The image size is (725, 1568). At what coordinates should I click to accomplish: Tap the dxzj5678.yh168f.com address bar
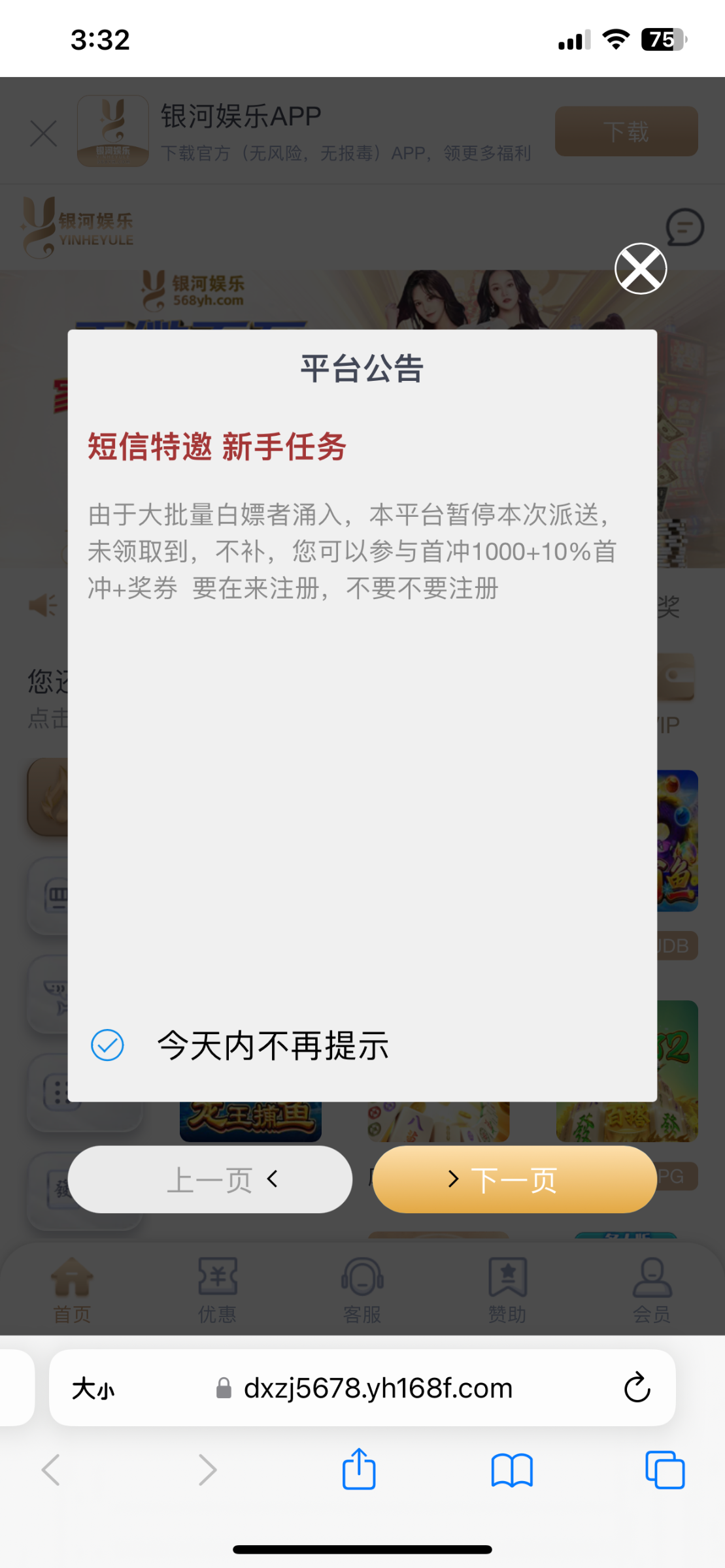[377, 1388]
